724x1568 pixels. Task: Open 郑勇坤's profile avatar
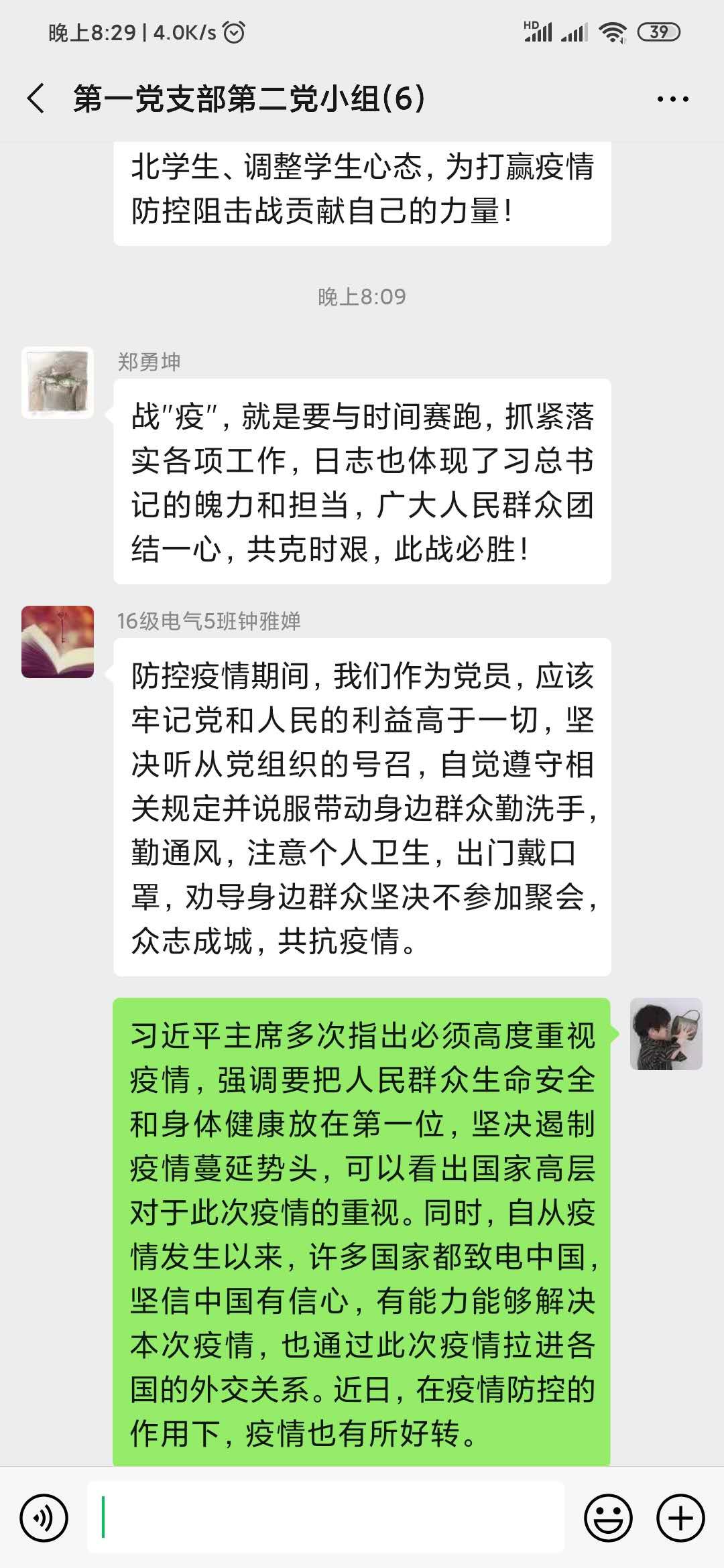pos(58,383)
